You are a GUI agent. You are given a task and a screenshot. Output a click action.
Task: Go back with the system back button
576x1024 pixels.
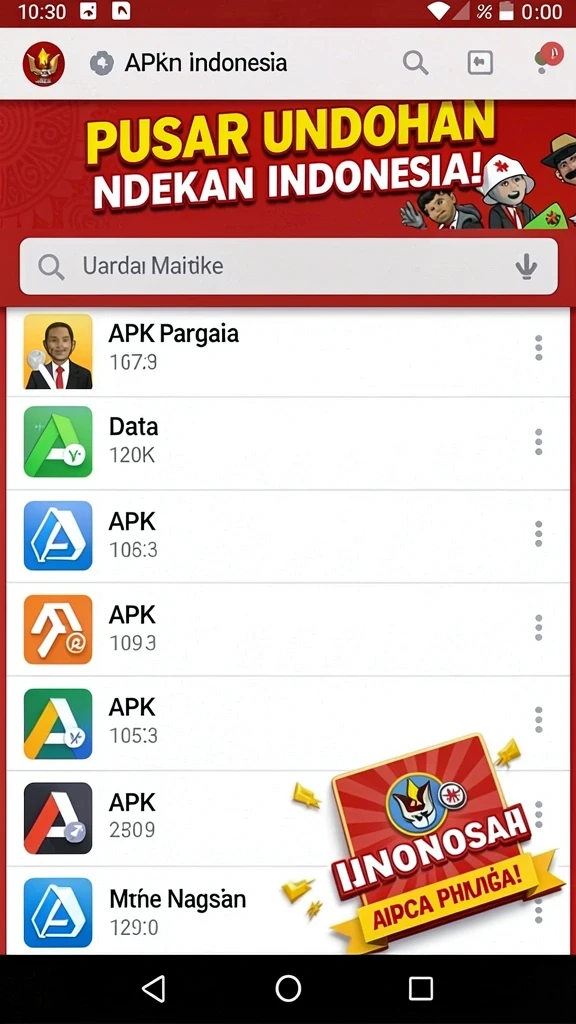pos(154,989)
